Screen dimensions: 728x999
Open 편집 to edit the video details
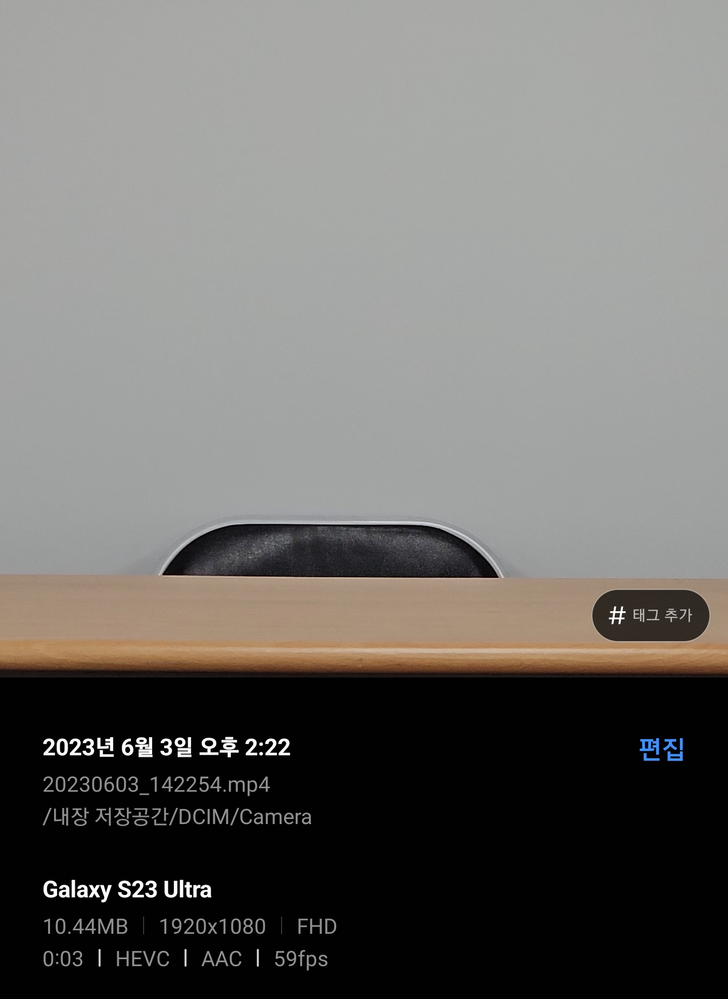click(661, 750)
